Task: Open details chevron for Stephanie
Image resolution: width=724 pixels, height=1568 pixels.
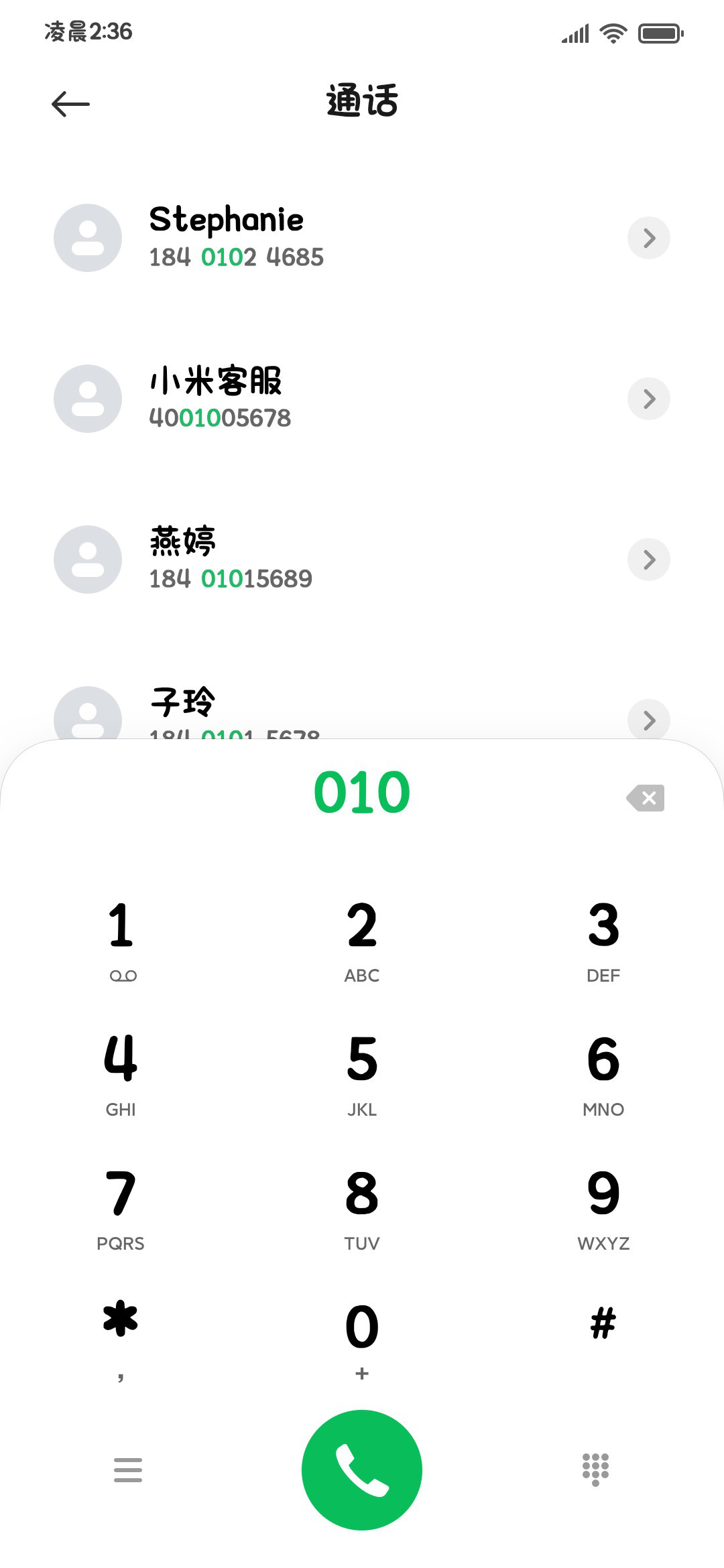Action: click(648, 238)
